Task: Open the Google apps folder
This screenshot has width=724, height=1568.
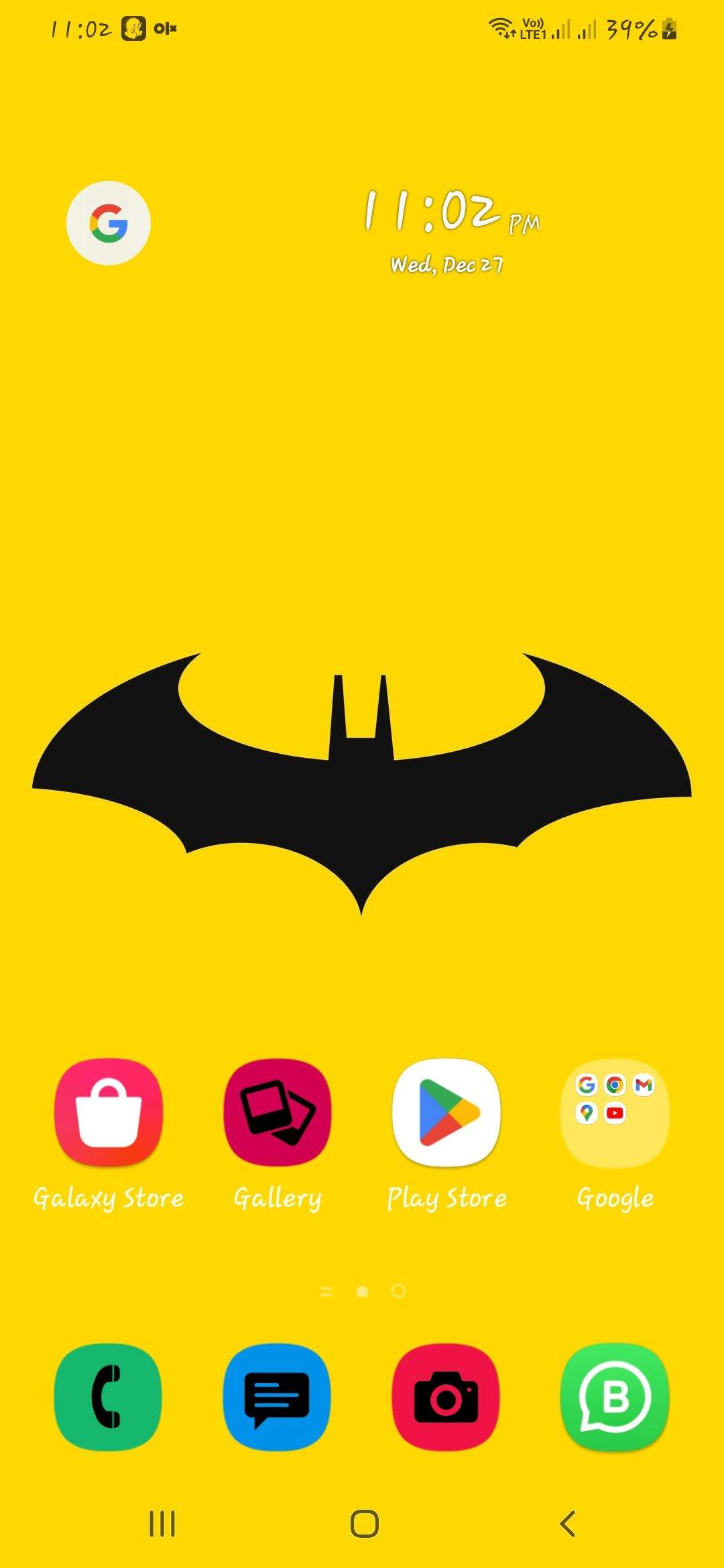Action: [615, 1112]
